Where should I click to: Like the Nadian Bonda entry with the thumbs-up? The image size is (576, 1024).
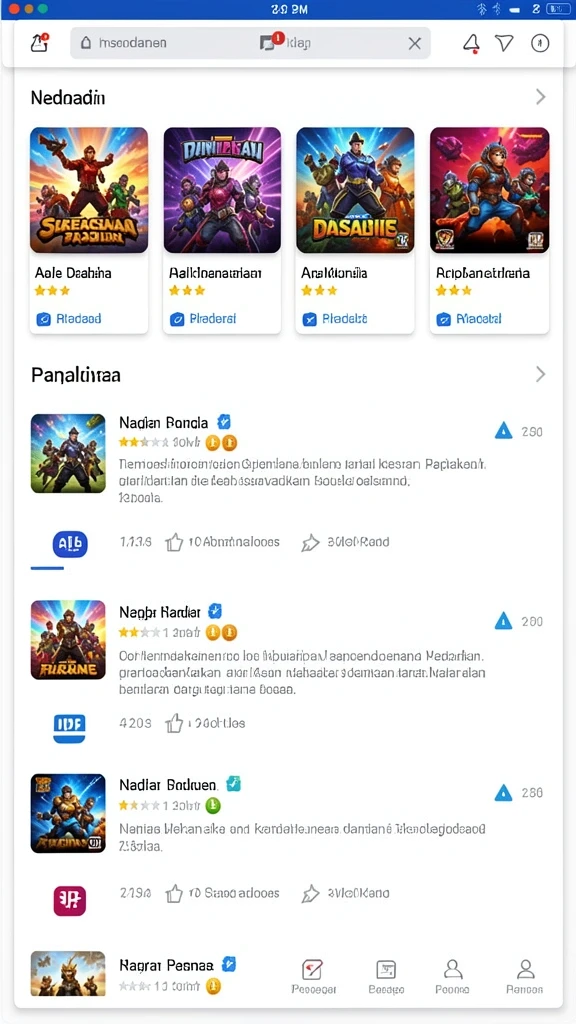tap(174, 542)
